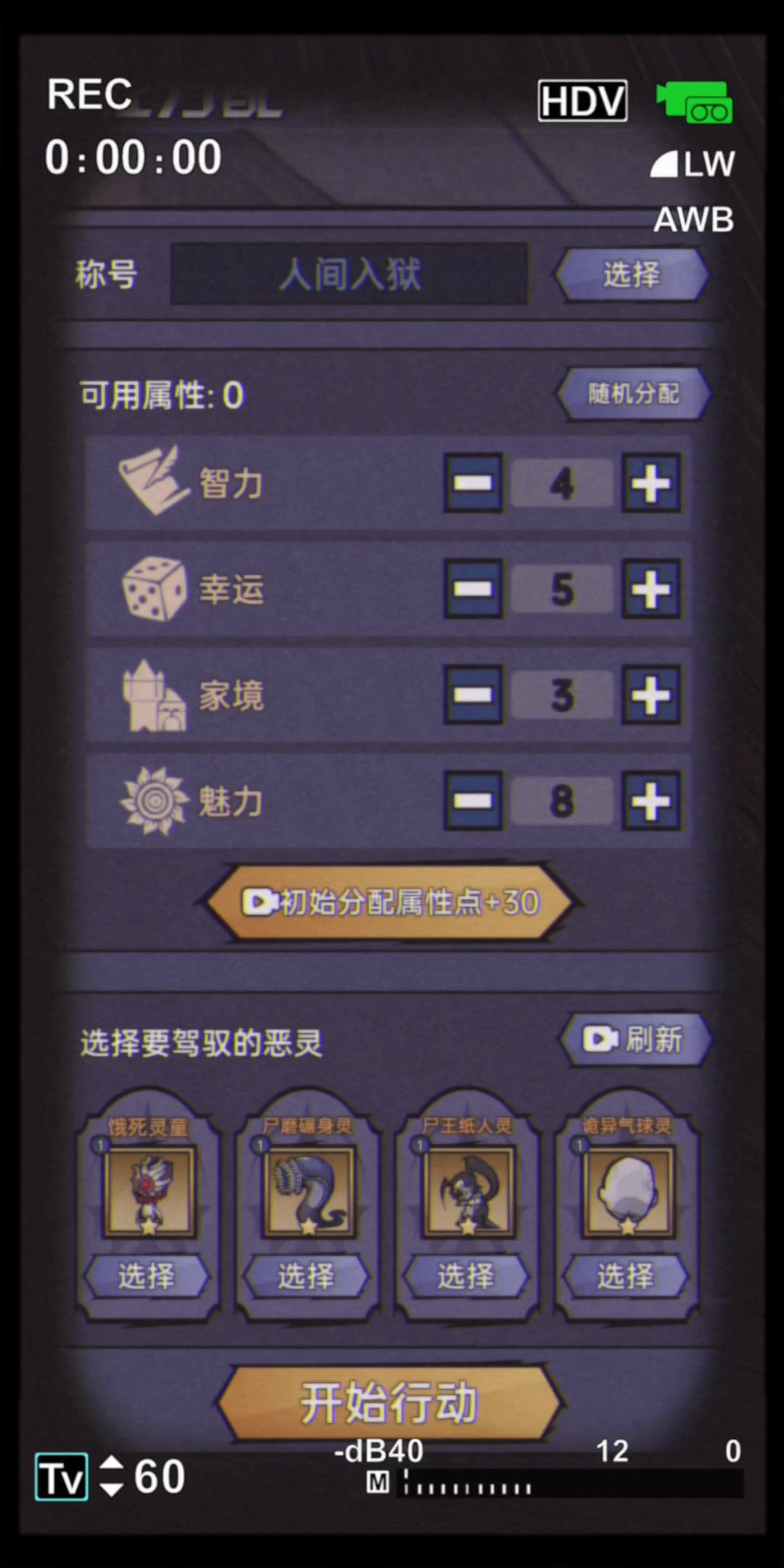784x1568 pixels.
Task: Select the 尸磨碾身灵 spirit
Action: pos(306,1275)
